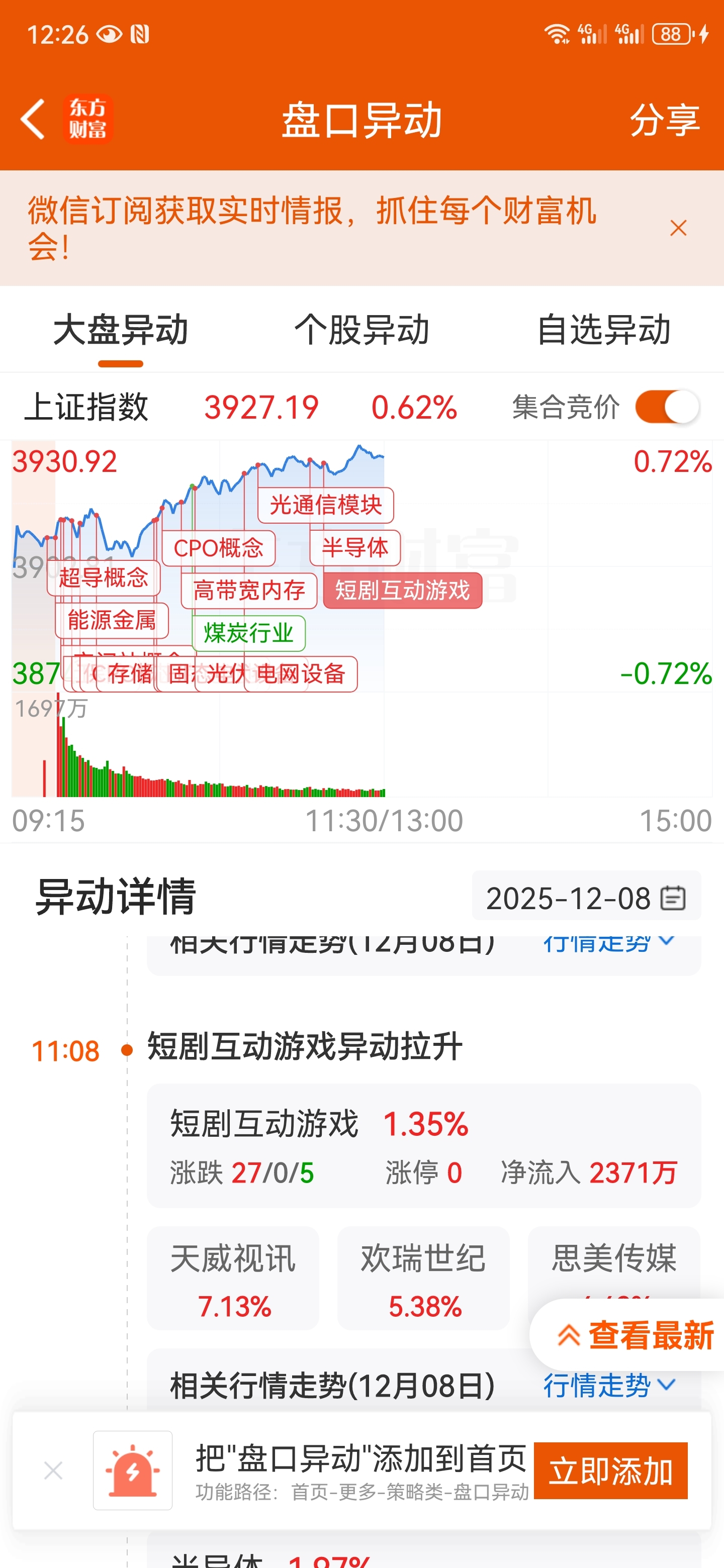This screenshot has width=724, height=1568.
Task: Switch to the 自选异动 tab
Action: [x=603, y=331]
